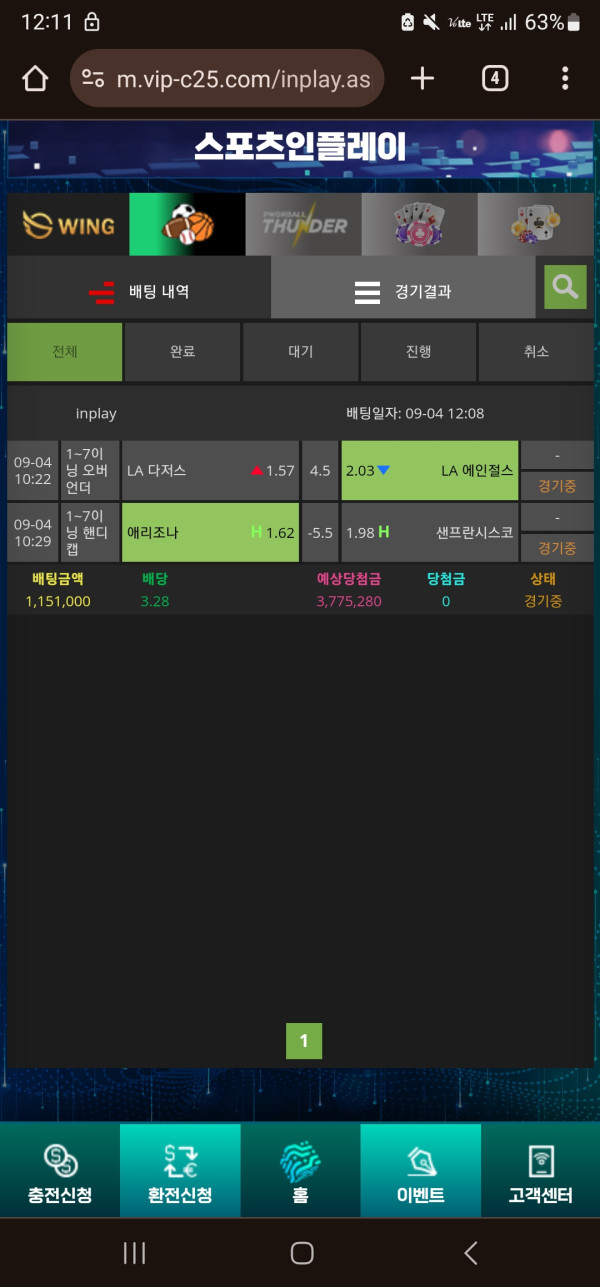Screen dimensions: 600x1287
Task: Open a new browser tab
Action: tap(423, 79)
